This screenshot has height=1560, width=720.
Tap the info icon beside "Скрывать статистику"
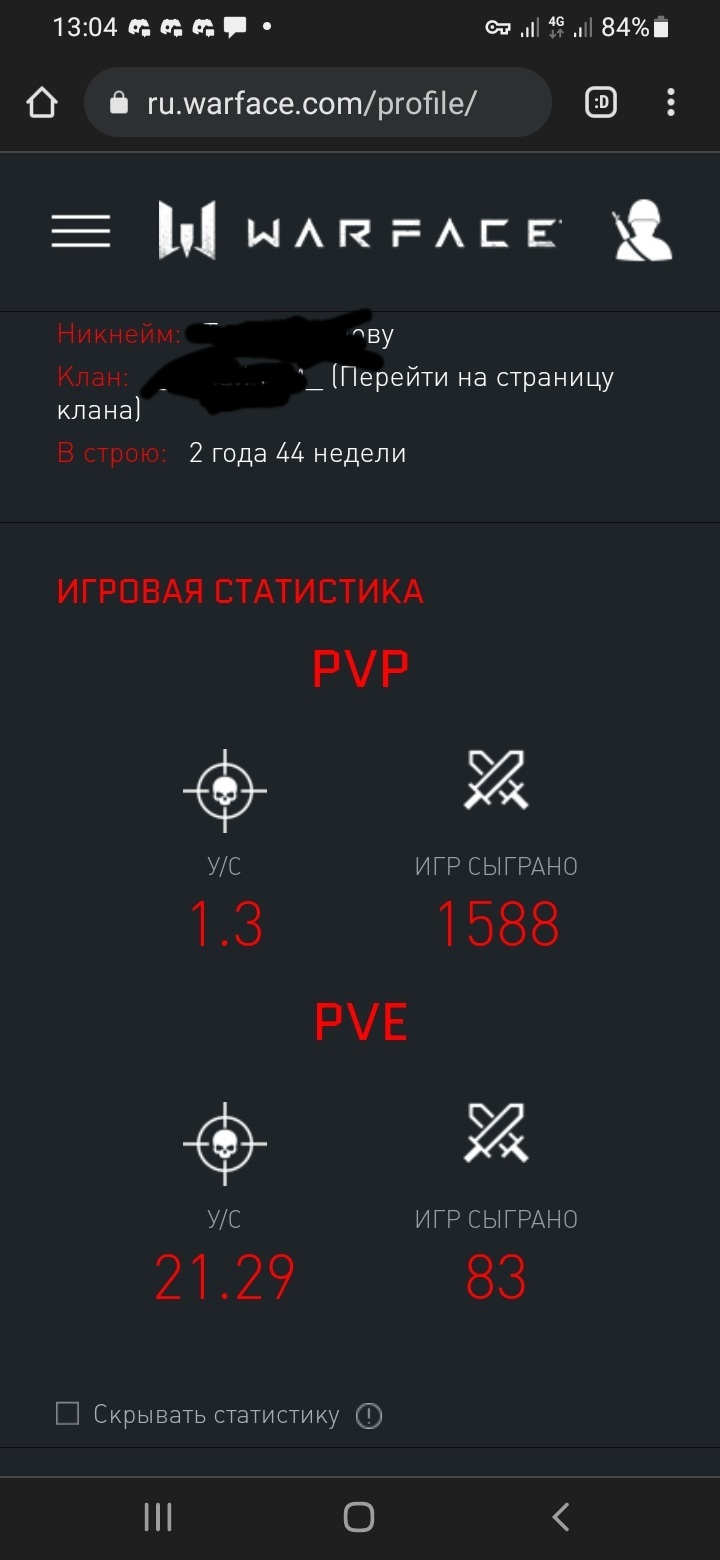coord(369,1415)
